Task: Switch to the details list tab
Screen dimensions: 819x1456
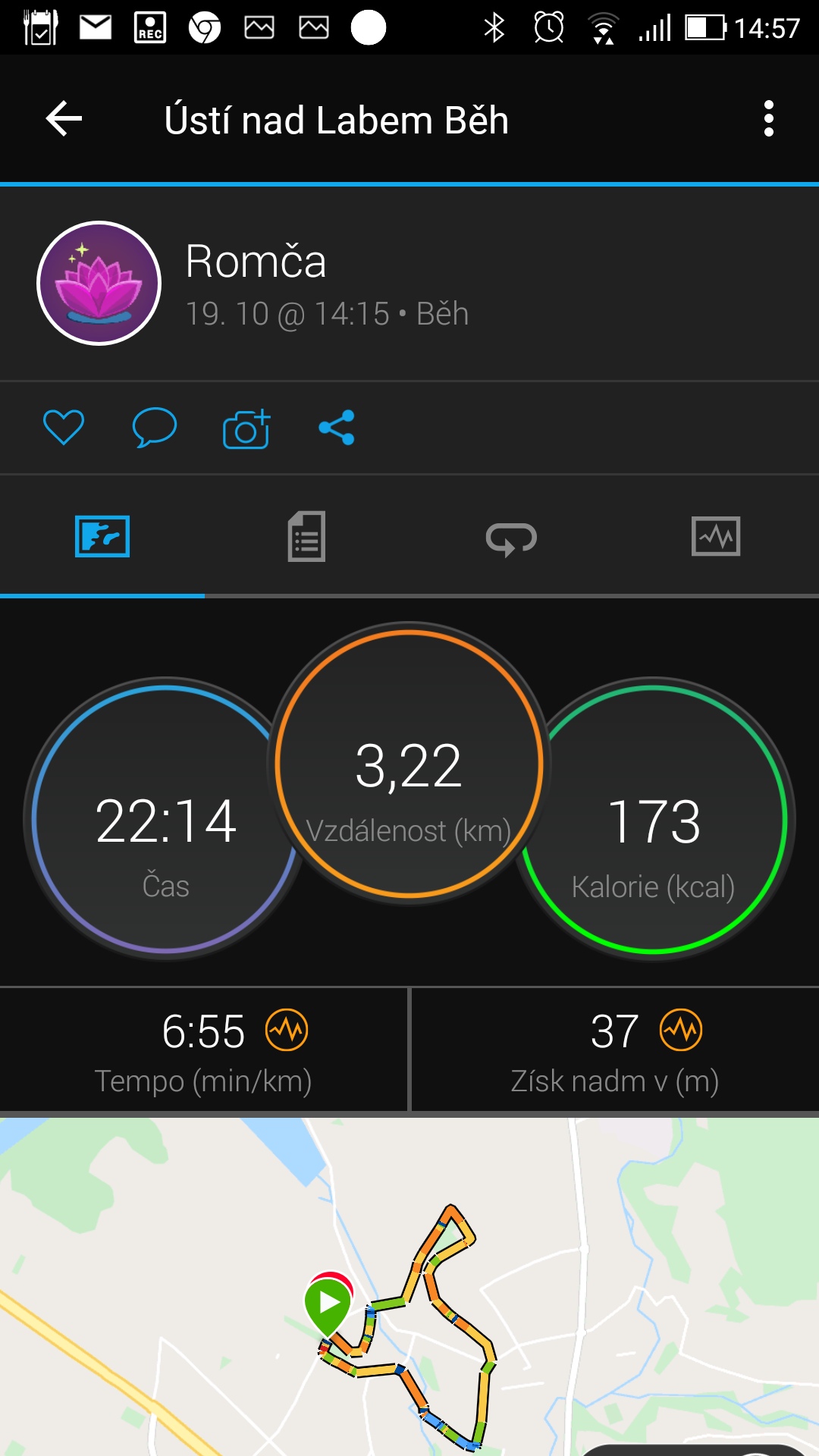Action: coord(307,537)
